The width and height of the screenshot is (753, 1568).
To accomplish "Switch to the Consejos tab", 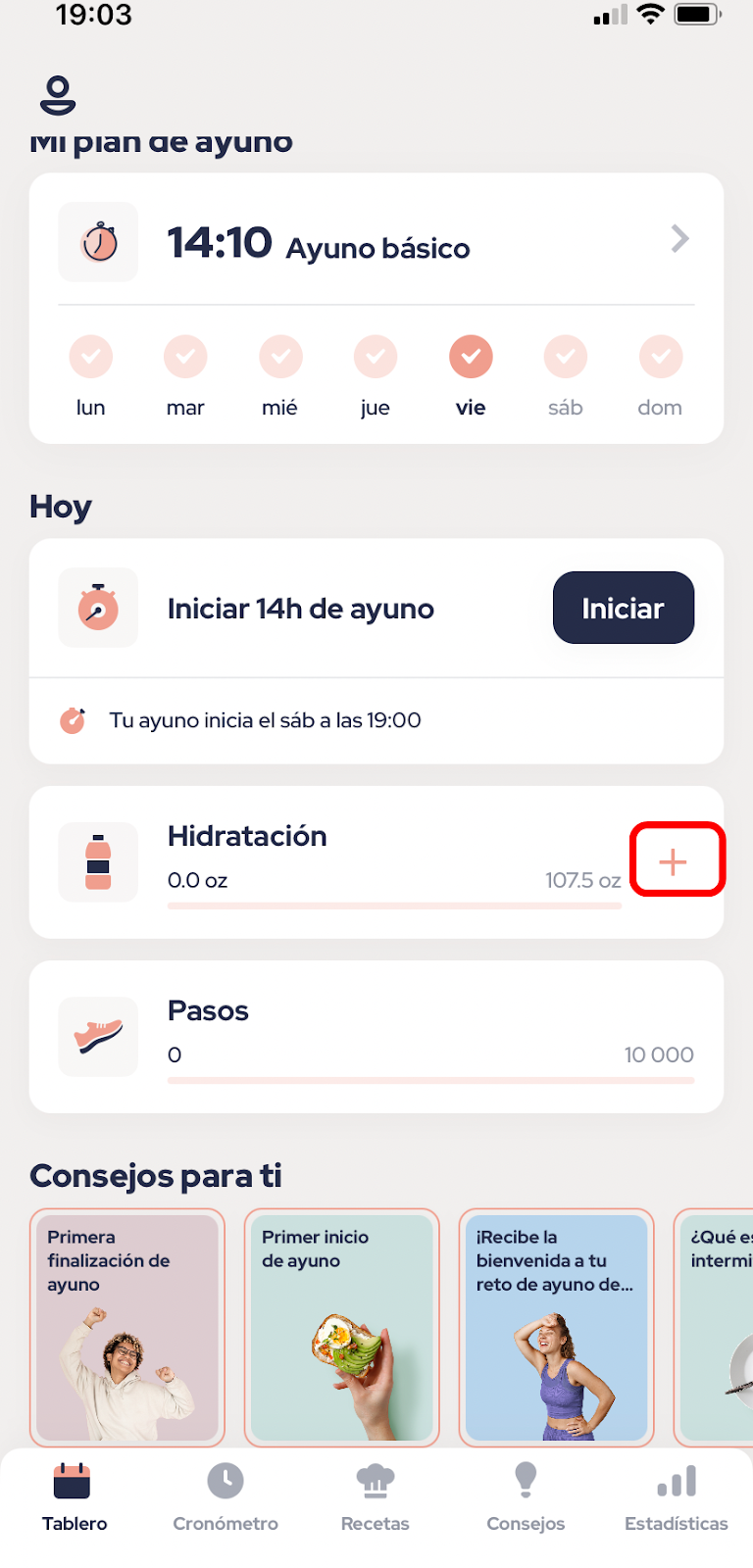I will point(526,1497).
